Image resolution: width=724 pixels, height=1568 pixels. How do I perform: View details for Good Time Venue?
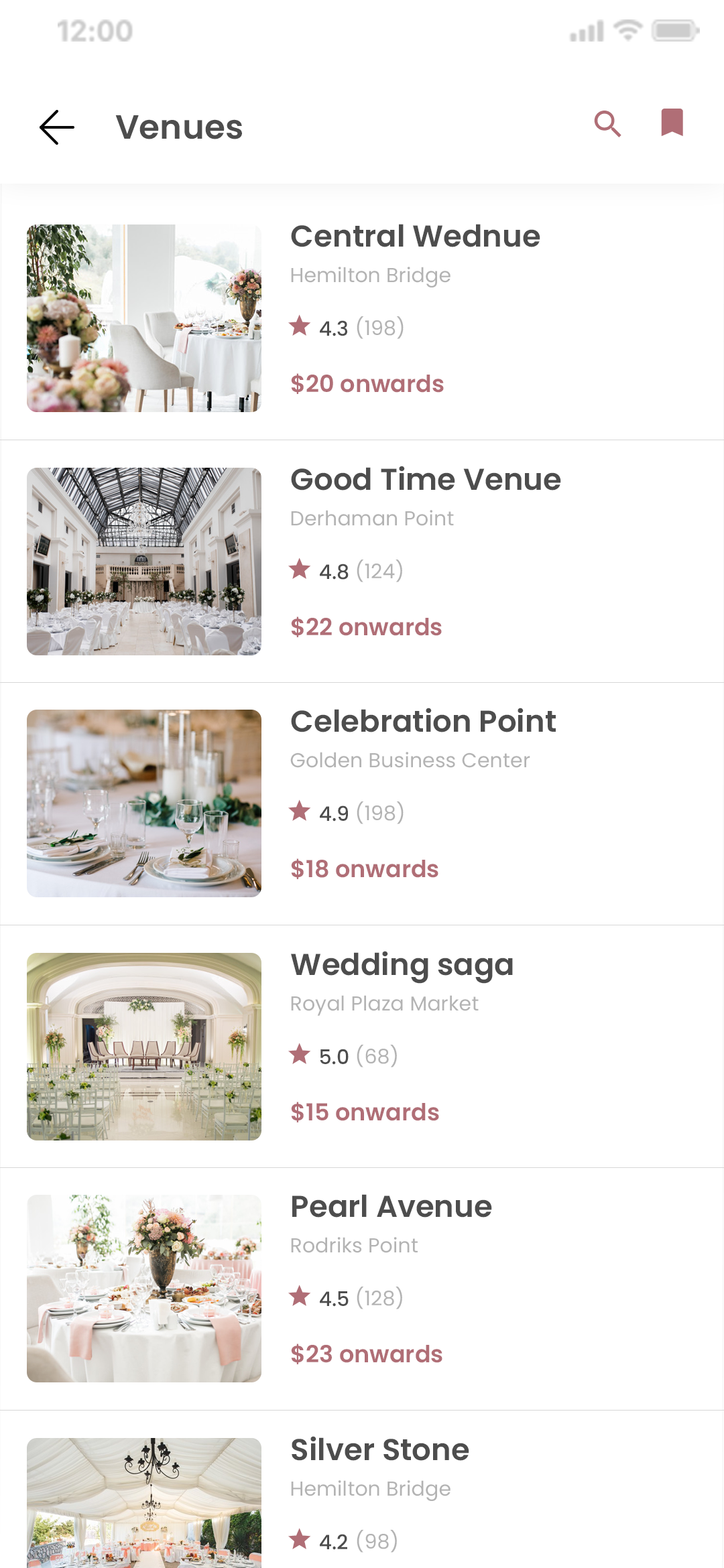click(x=425, y=480)
